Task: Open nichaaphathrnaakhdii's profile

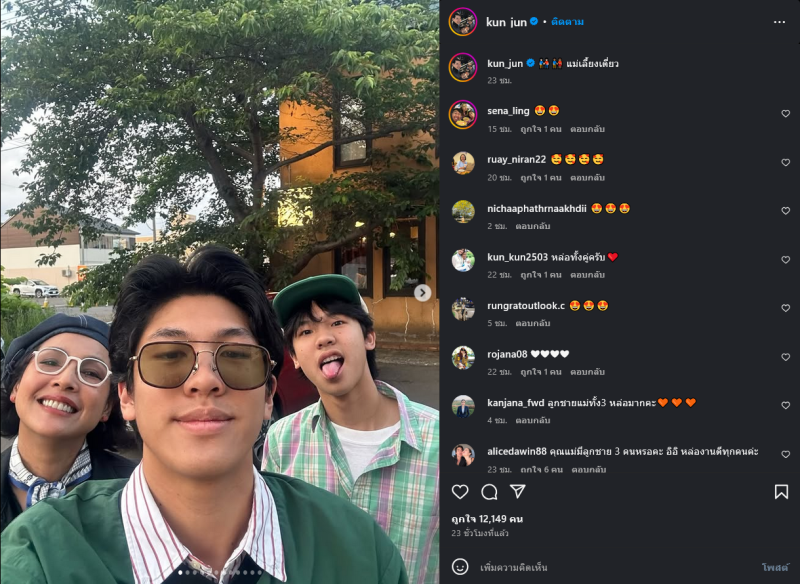Action: [x=535, y=208]
